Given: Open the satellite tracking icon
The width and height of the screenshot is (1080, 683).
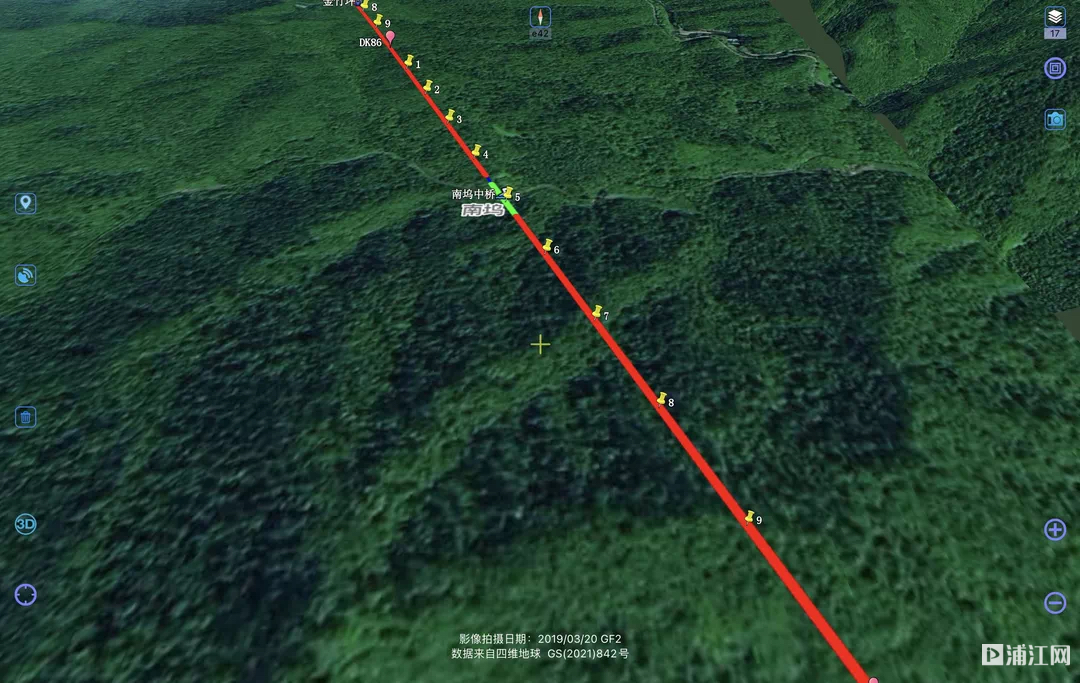Looking at the screenshot, I should click(x=25, y=275).
